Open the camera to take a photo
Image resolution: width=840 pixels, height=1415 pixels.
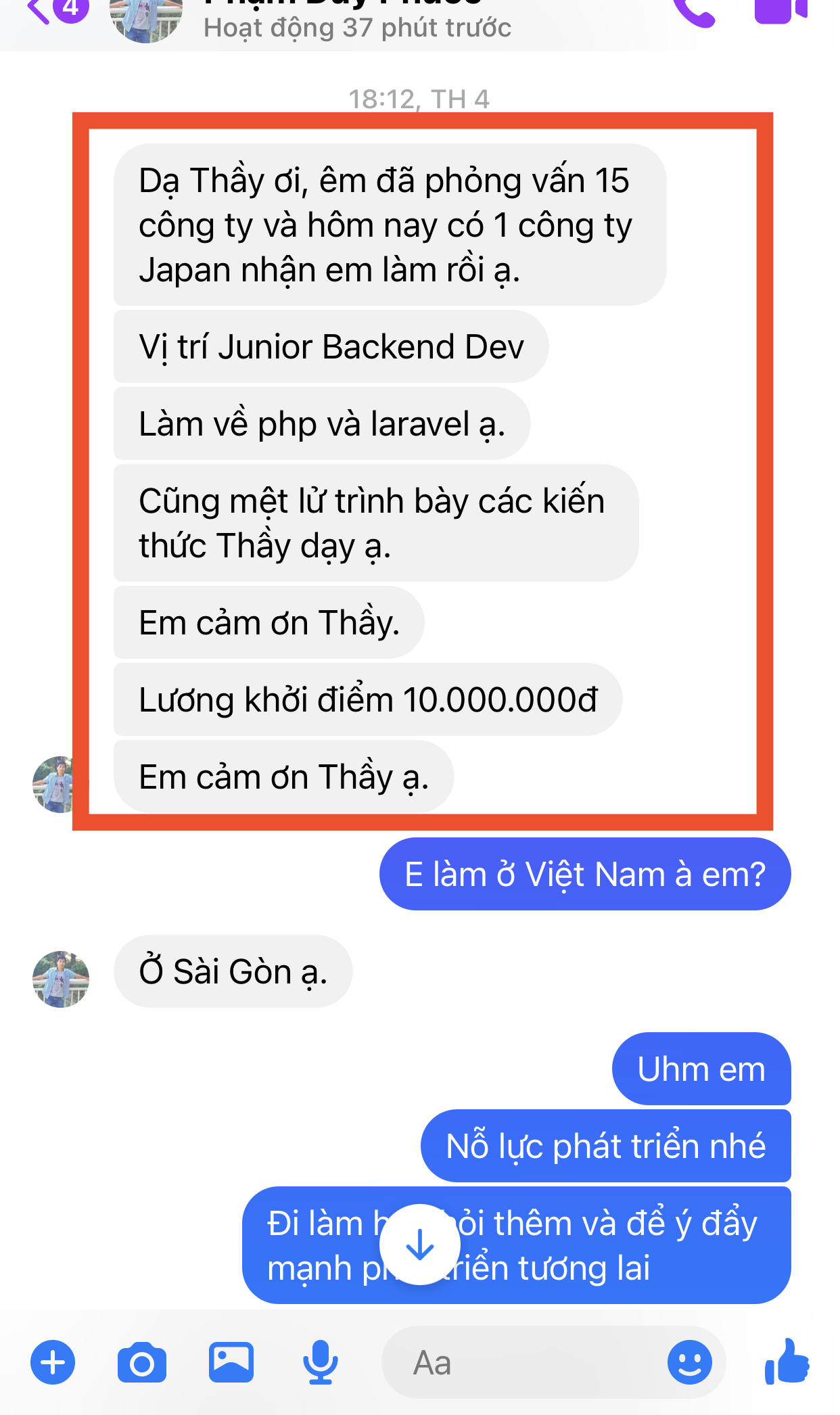tap(142, 1362)
